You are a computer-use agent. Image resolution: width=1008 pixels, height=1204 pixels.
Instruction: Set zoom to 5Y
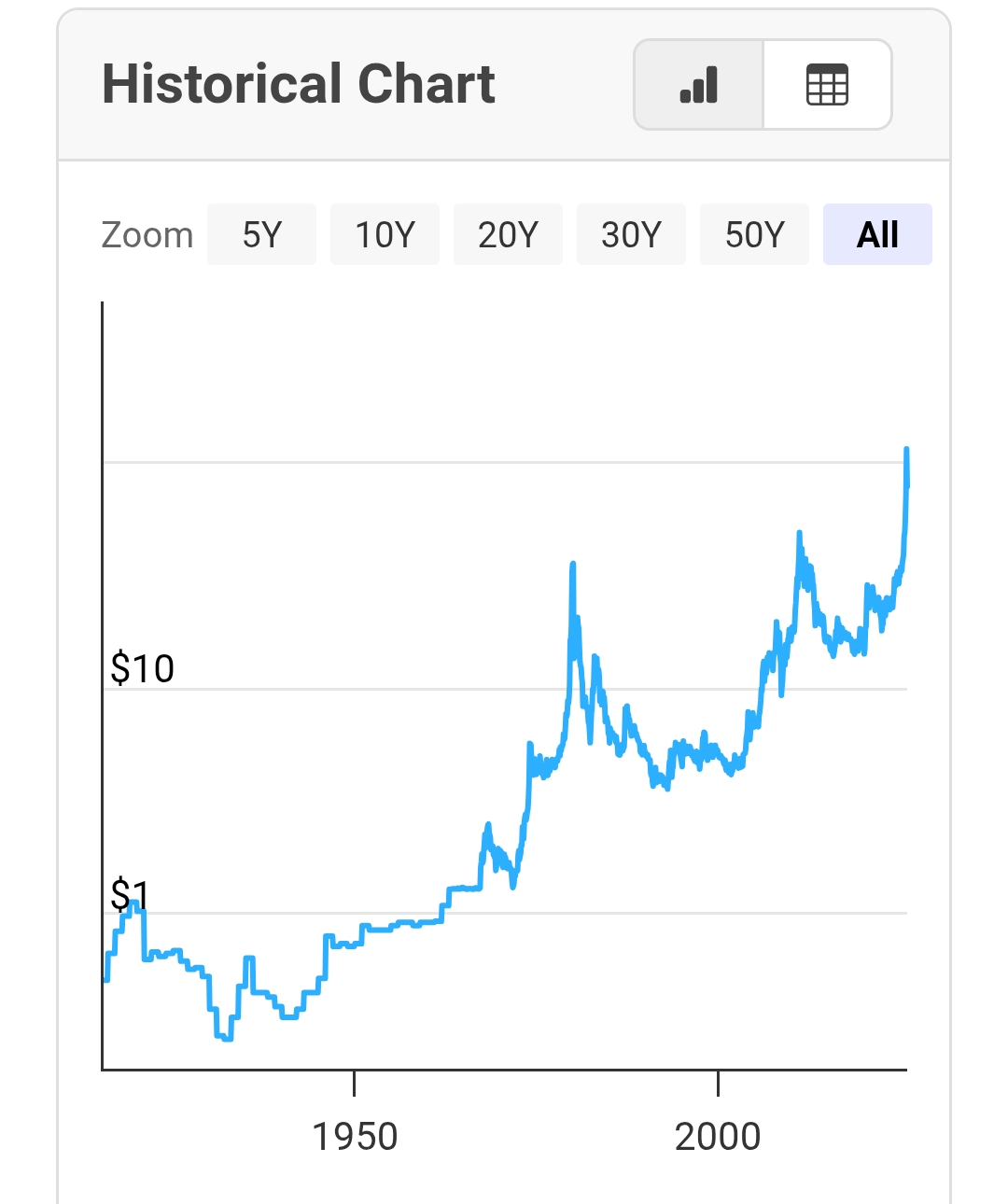click(261, 234)
